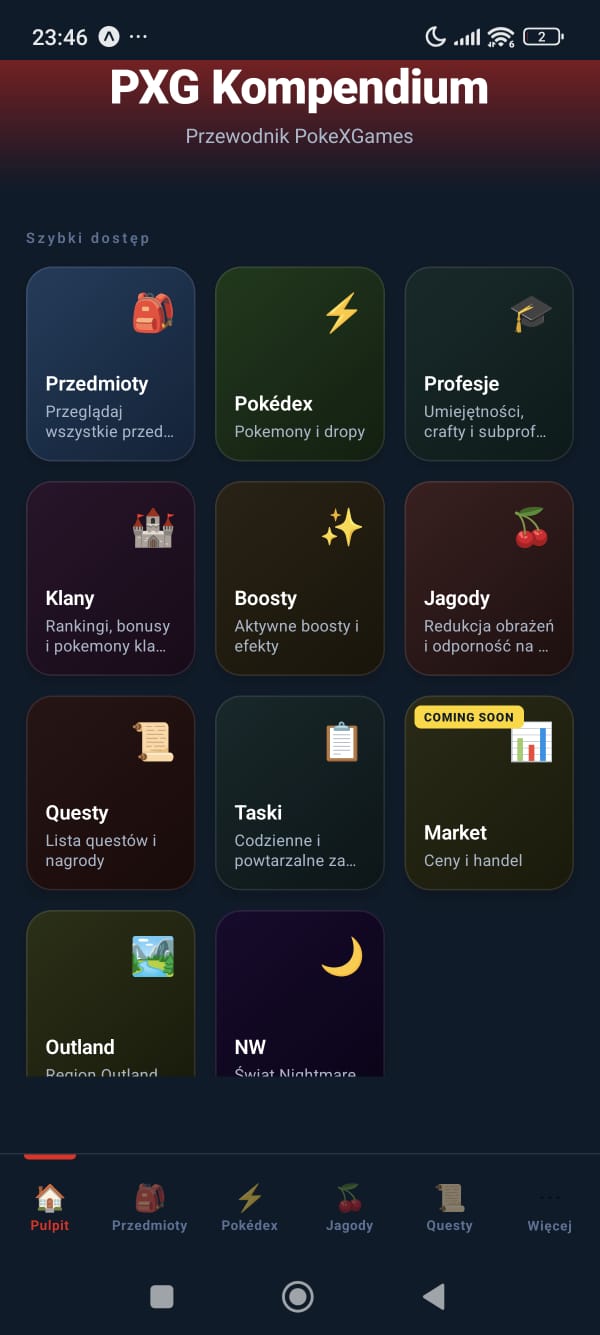Open the Questy card
The width and height of the screenshot is (600, 1335).
110,793
